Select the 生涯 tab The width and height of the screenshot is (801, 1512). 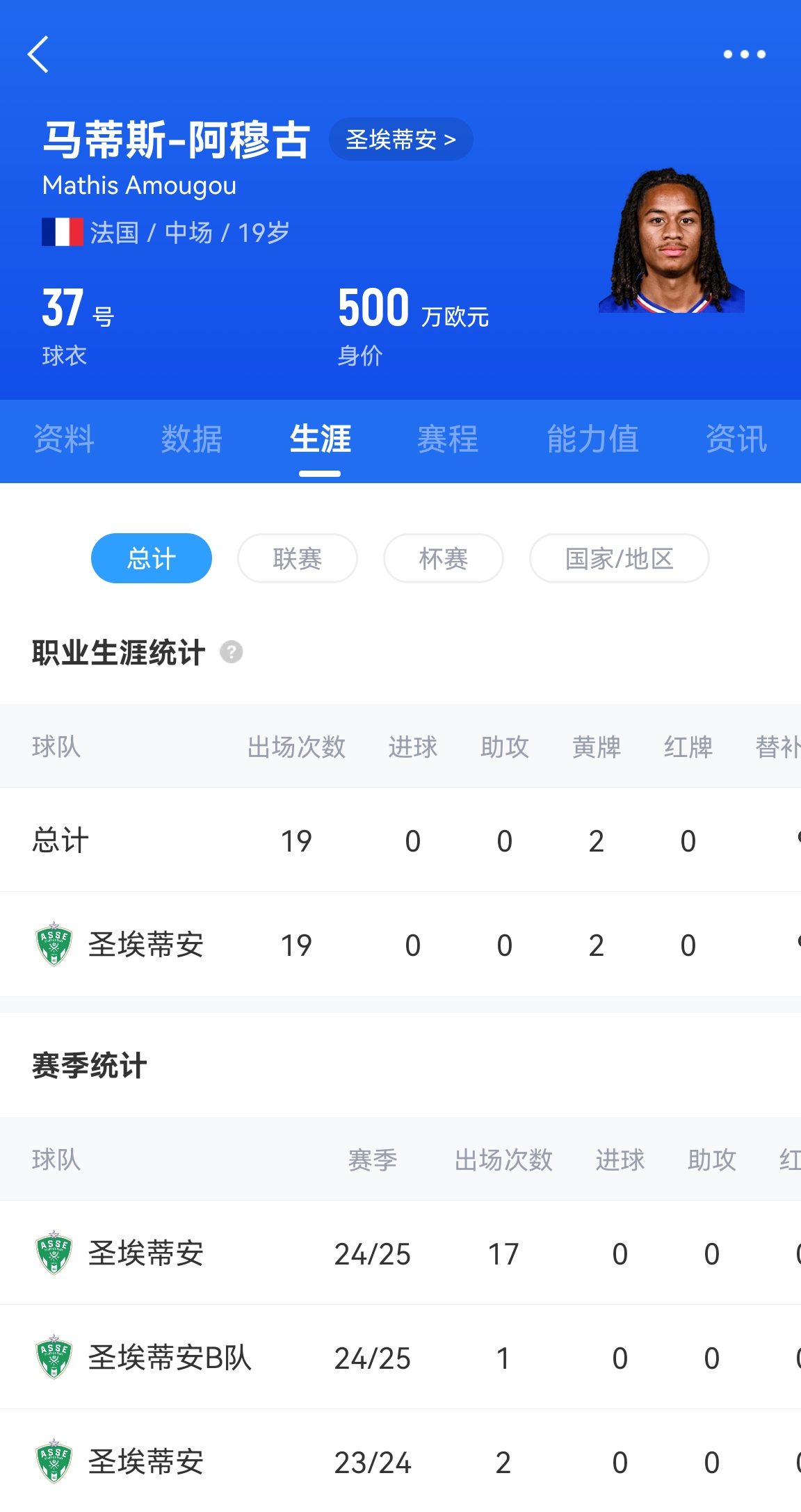pyautogui.click(x=320, y=439)
